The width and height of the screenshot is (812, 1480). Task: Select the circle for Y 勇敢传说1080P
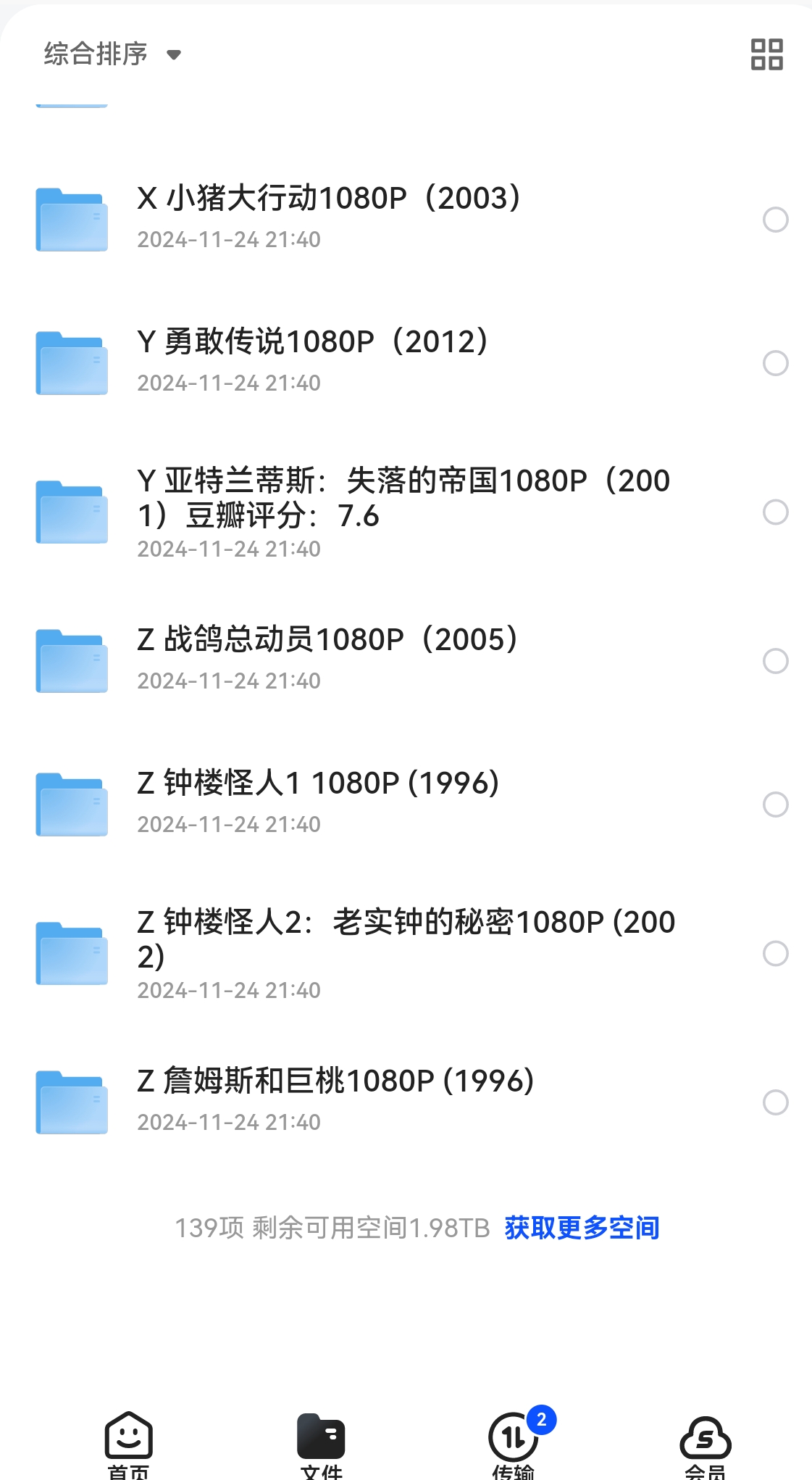(775, 363)
